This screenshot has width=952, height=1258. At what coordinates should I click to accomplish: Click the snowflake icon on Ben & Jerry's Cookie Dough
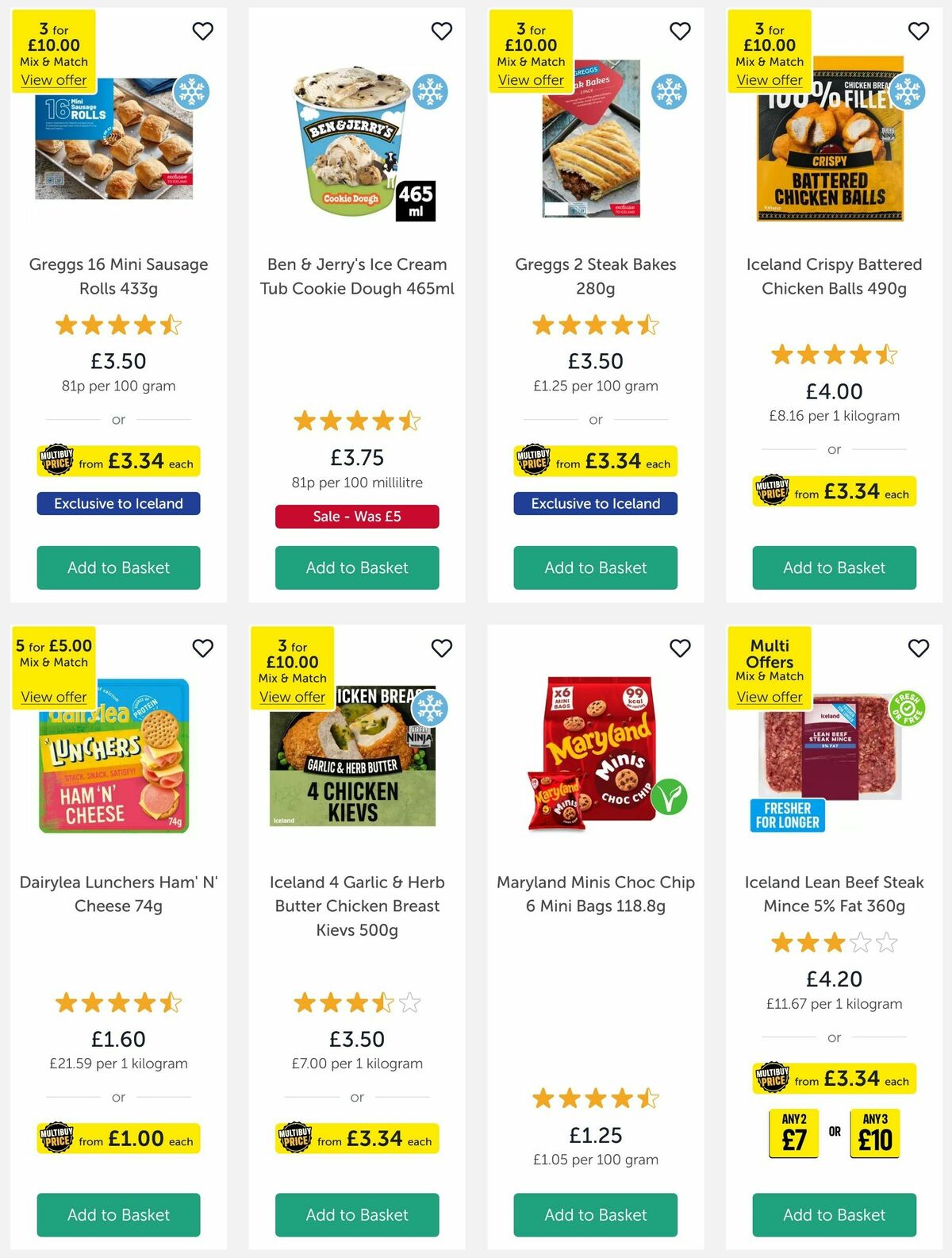pos(428,91)
